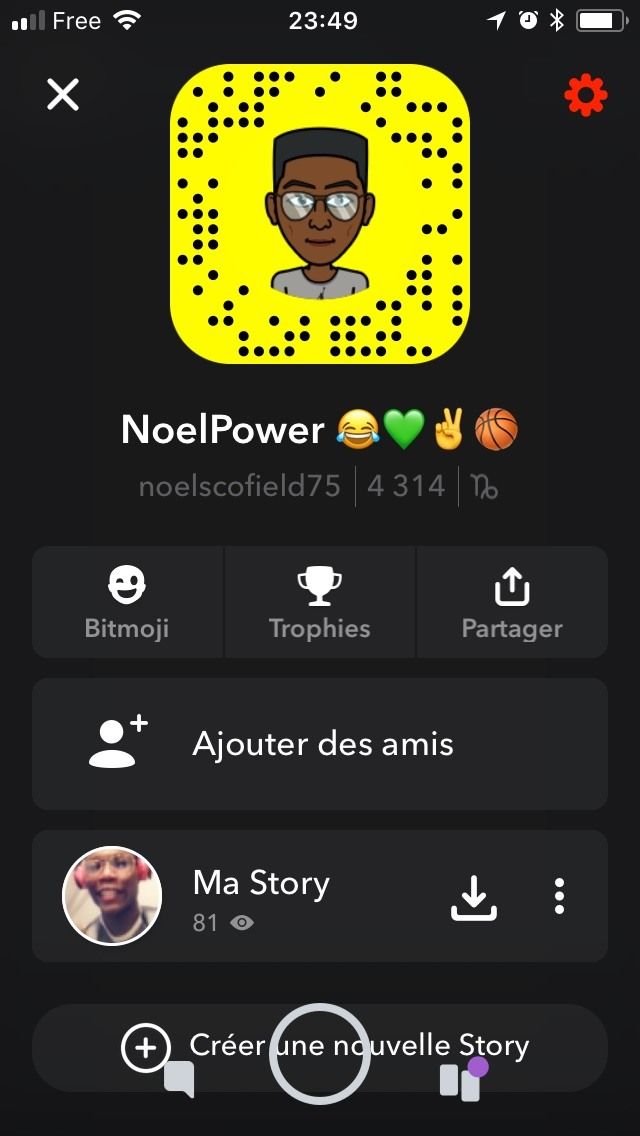The width and height of the screenshot is (640, 1136).
Task: Open the stories icon with purple dot
Action: point(462,1080)
